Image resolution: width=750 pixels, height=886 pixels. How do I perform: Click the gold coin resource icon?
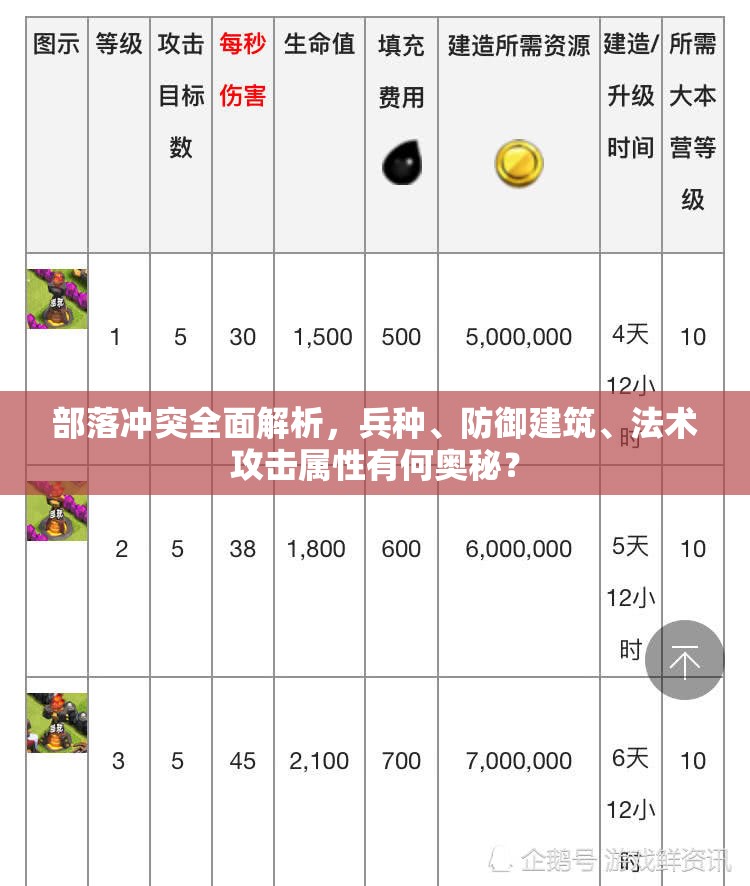click(516, 163)
